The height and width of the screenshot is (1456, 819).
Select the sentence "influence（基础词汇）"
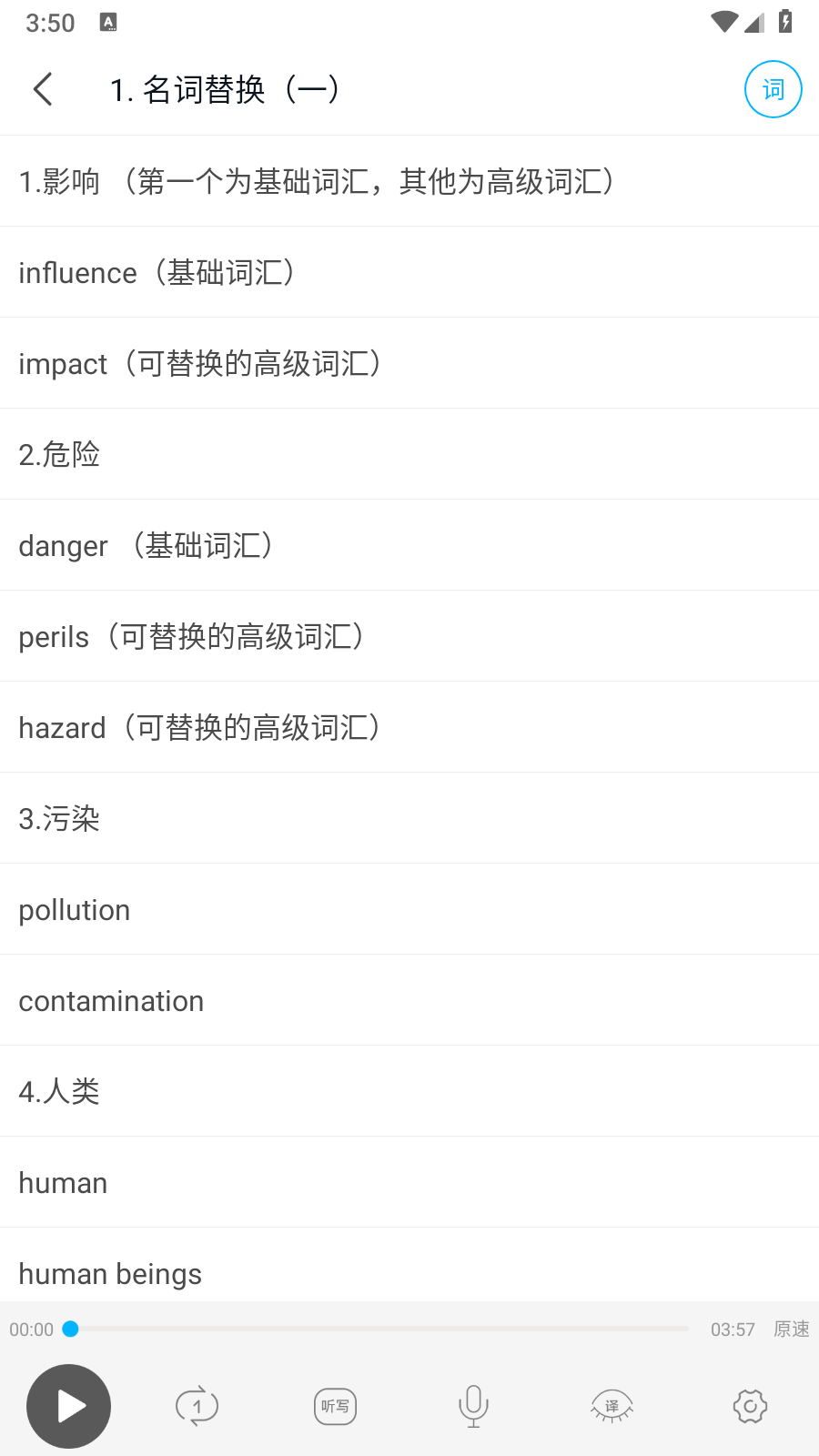coord(409,272)
